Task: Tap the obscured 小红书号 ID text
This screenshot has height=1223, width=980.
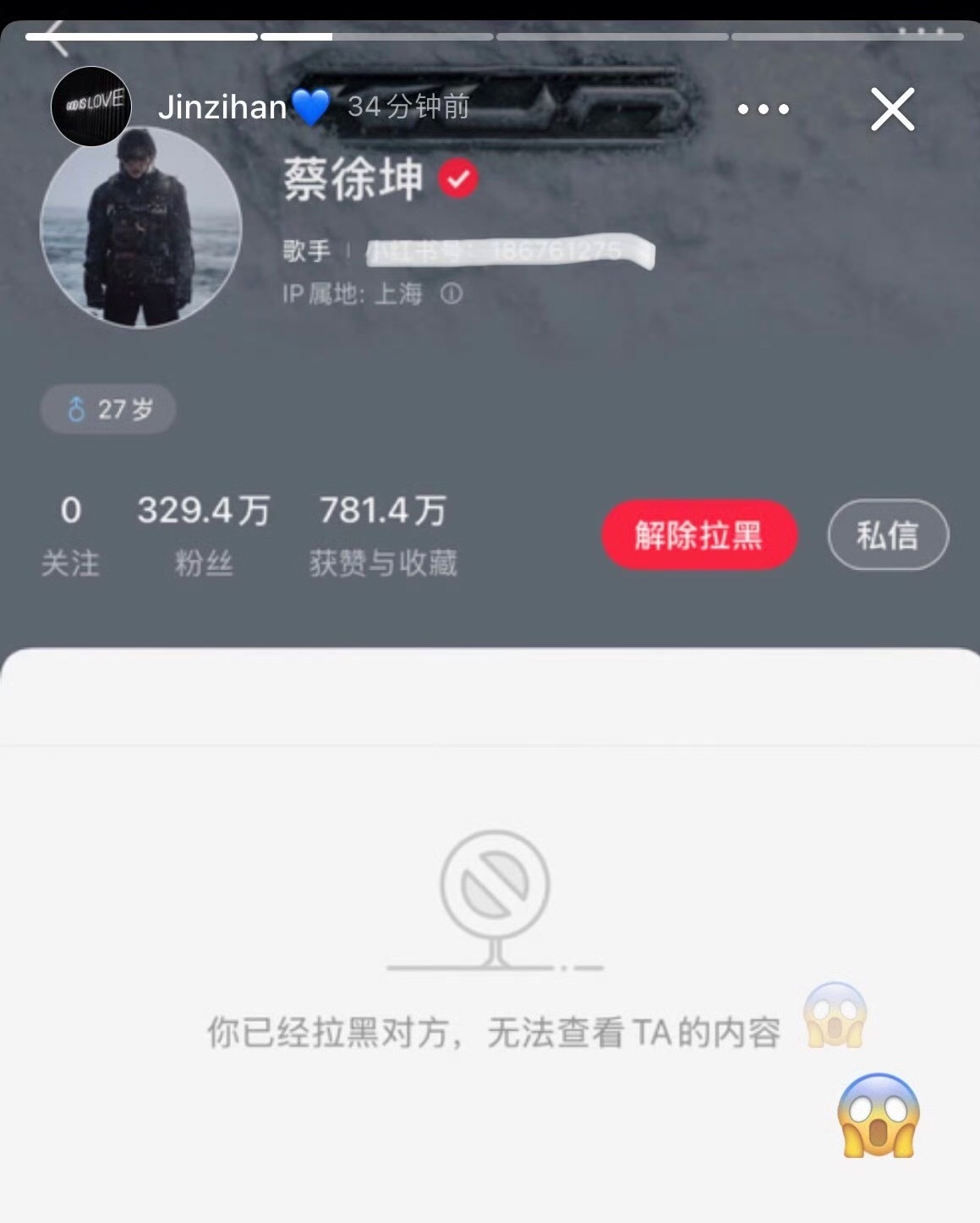Action: pyautogui.click(x=507, y=251)
